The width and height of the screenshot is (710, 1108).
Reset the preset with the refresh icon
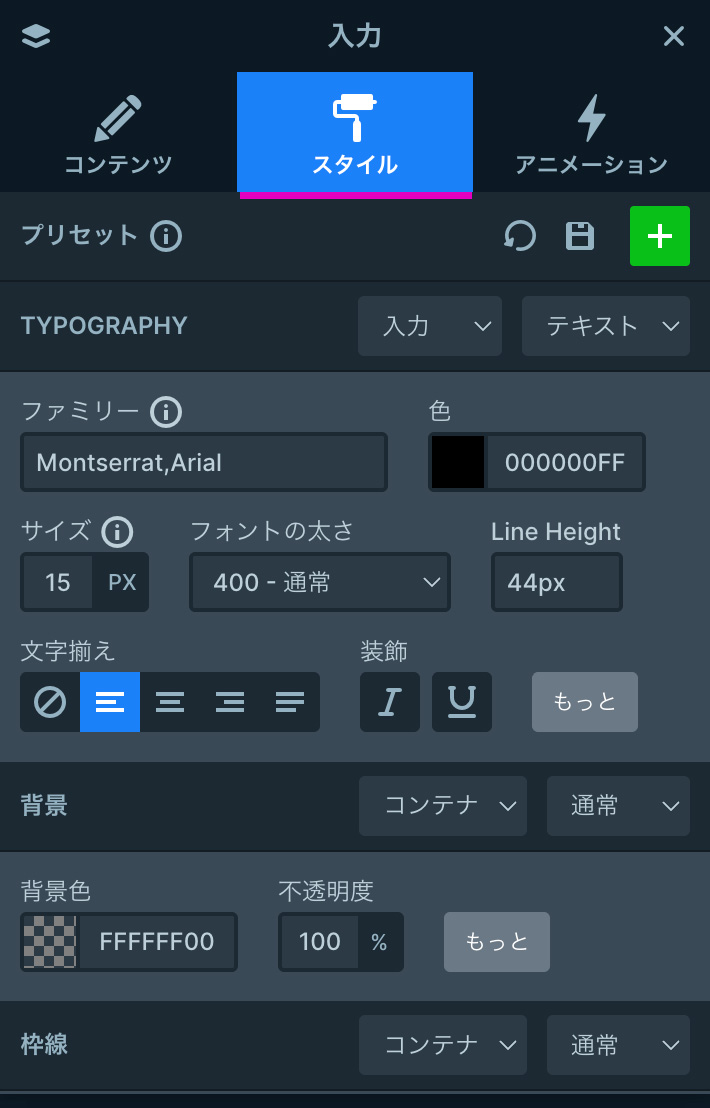[520, 236]
